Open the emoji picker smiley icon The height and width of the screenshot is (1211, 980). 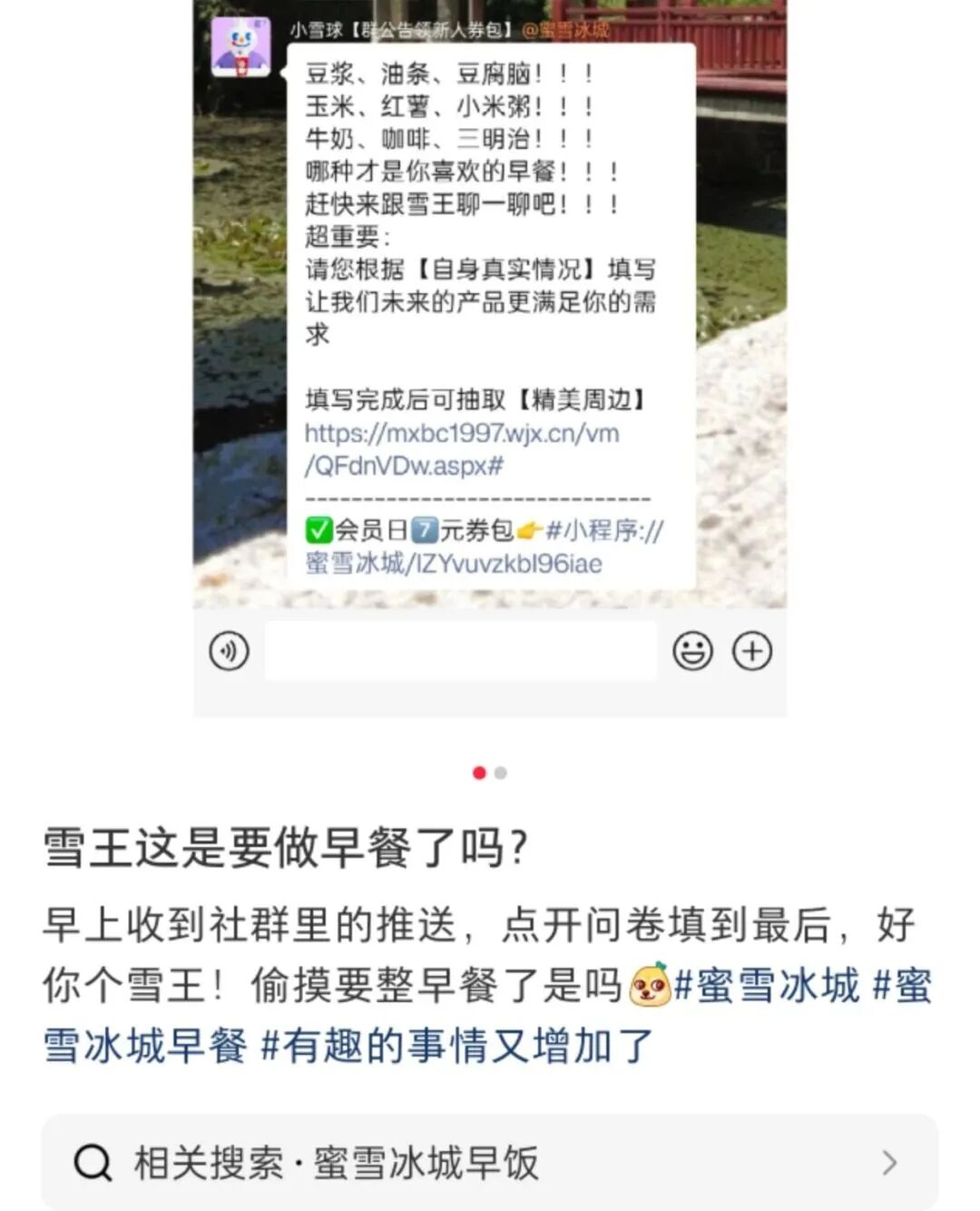click(x=694, y=649)
